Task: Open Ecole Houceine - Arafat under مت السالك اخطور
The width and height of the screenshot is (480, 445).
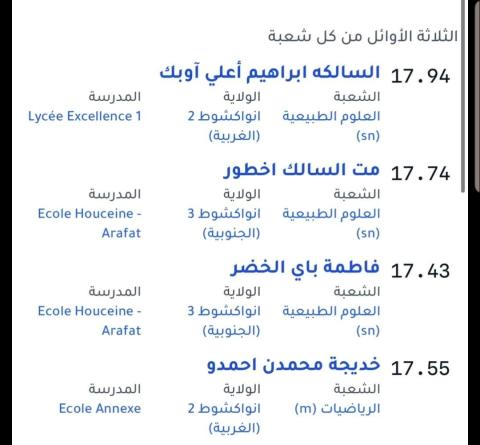Action: tap(89, 223)
